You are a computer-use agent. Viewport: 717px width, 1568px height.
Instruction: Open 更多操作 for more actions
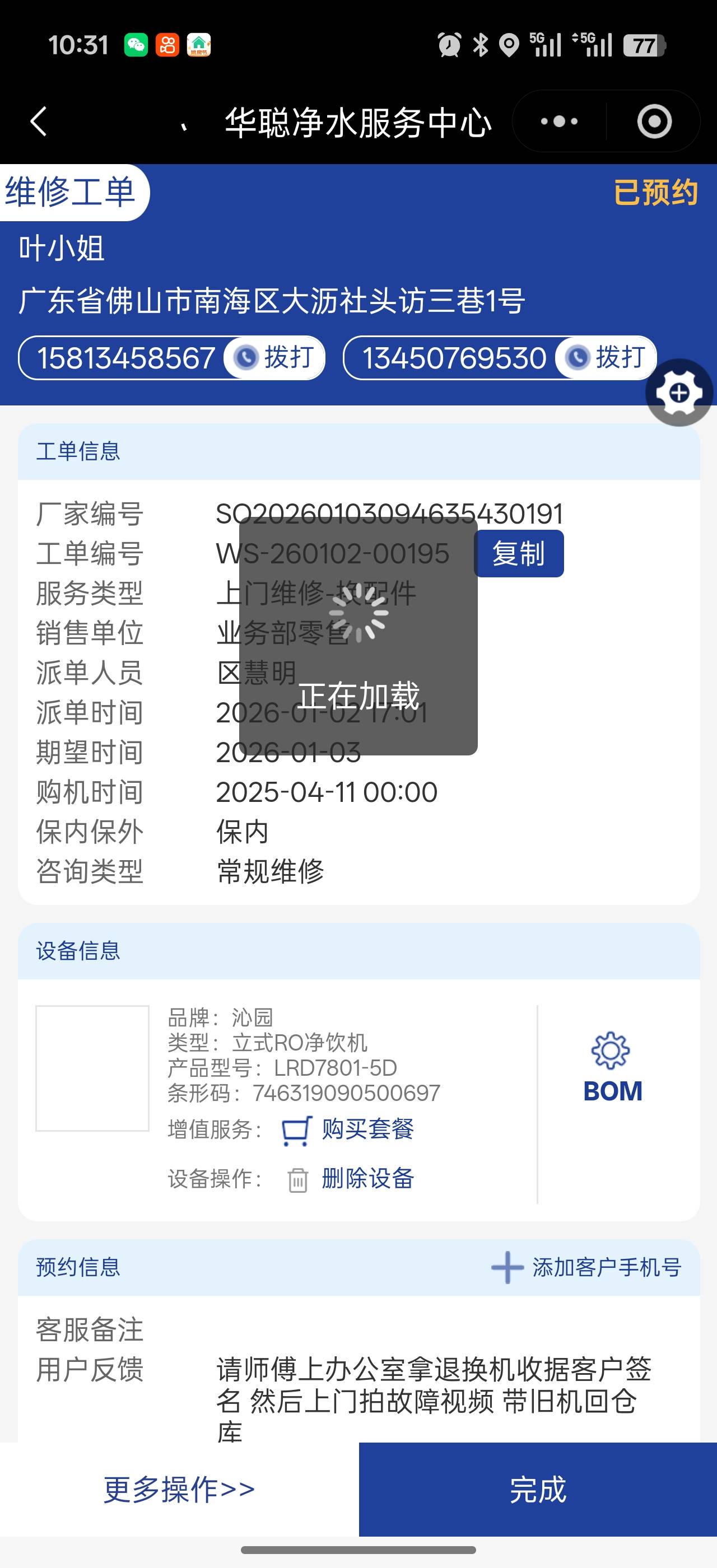(x=179, y=1489)
